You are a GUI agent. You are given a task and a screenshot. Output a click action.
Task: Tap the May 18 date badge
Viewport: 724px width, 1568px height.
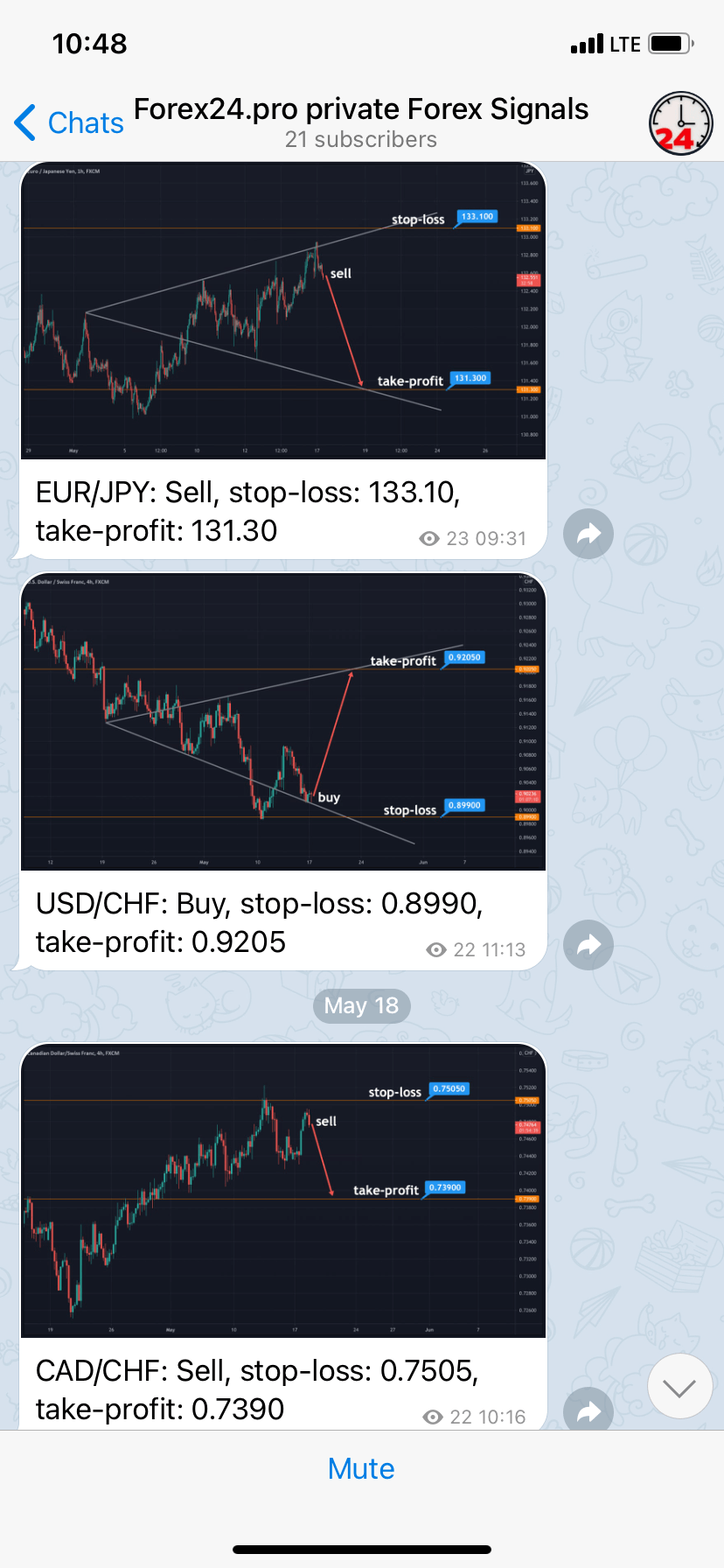(x=361, y=1005)
